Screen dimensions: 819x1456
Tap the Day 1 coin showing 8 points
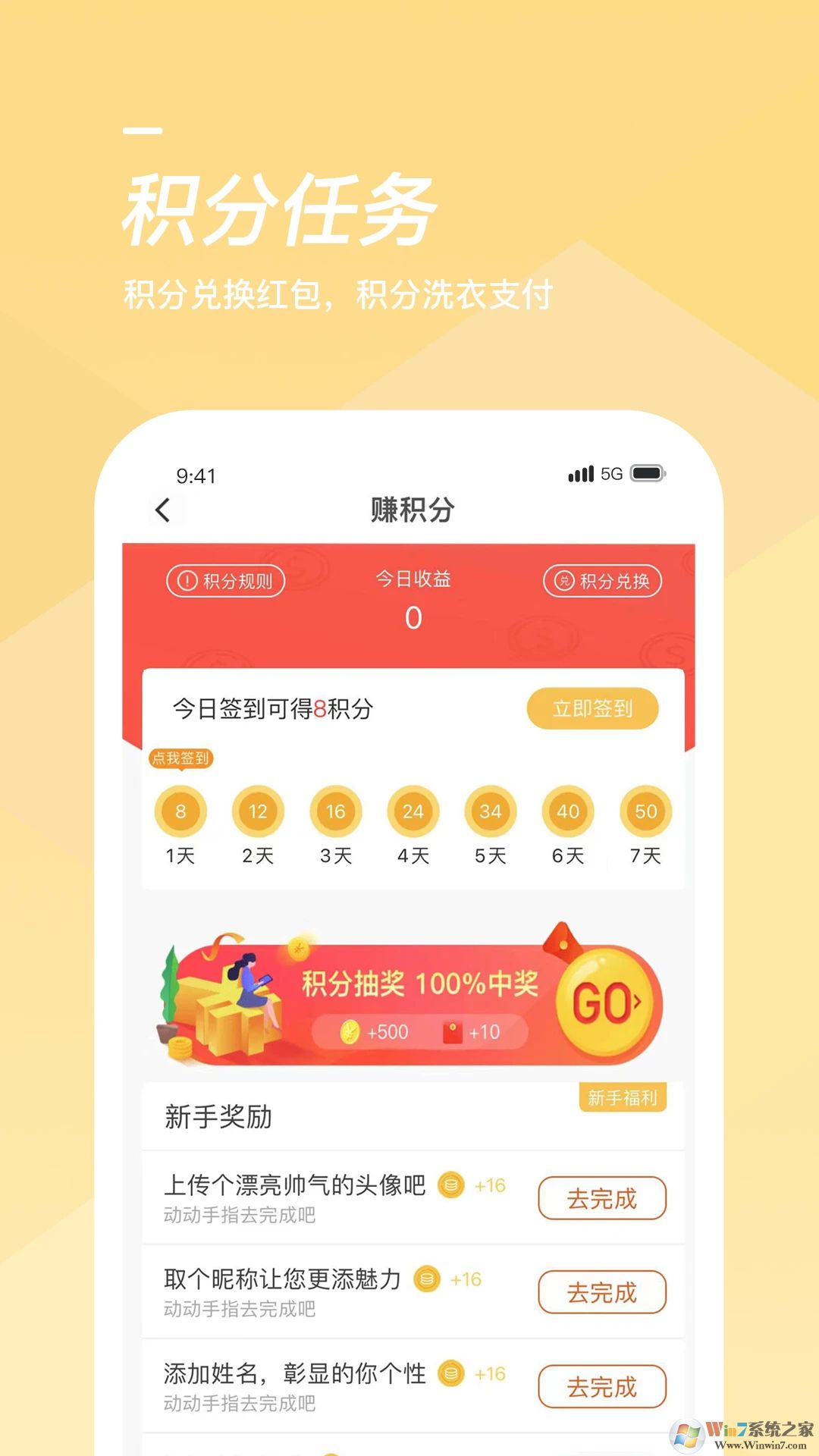pos(180,811)
